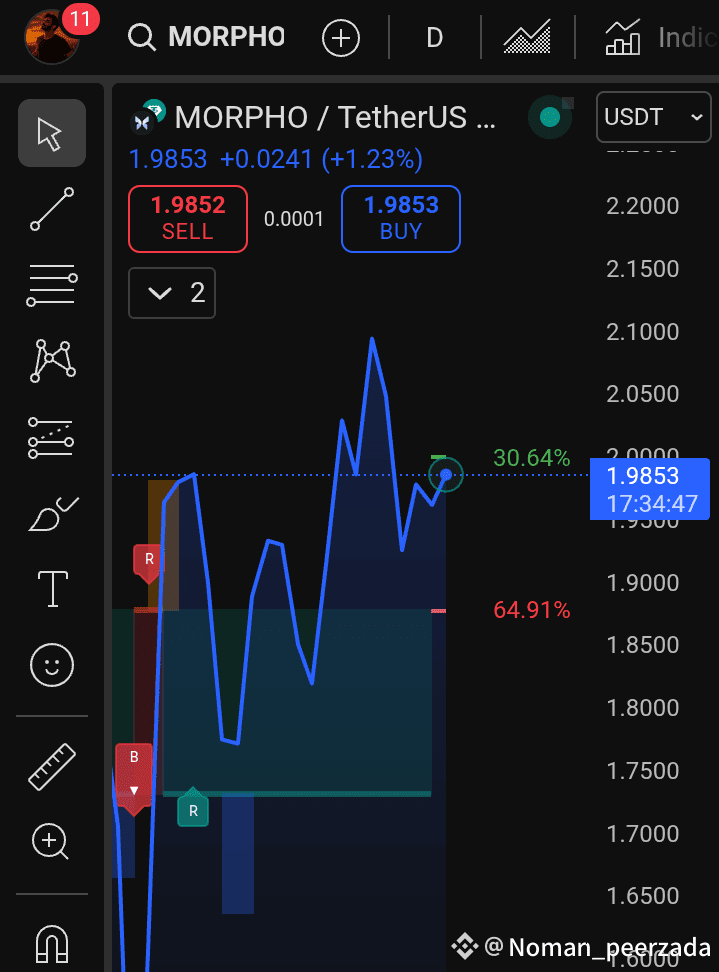Open the USDT currency dropdown

[654, 117]
